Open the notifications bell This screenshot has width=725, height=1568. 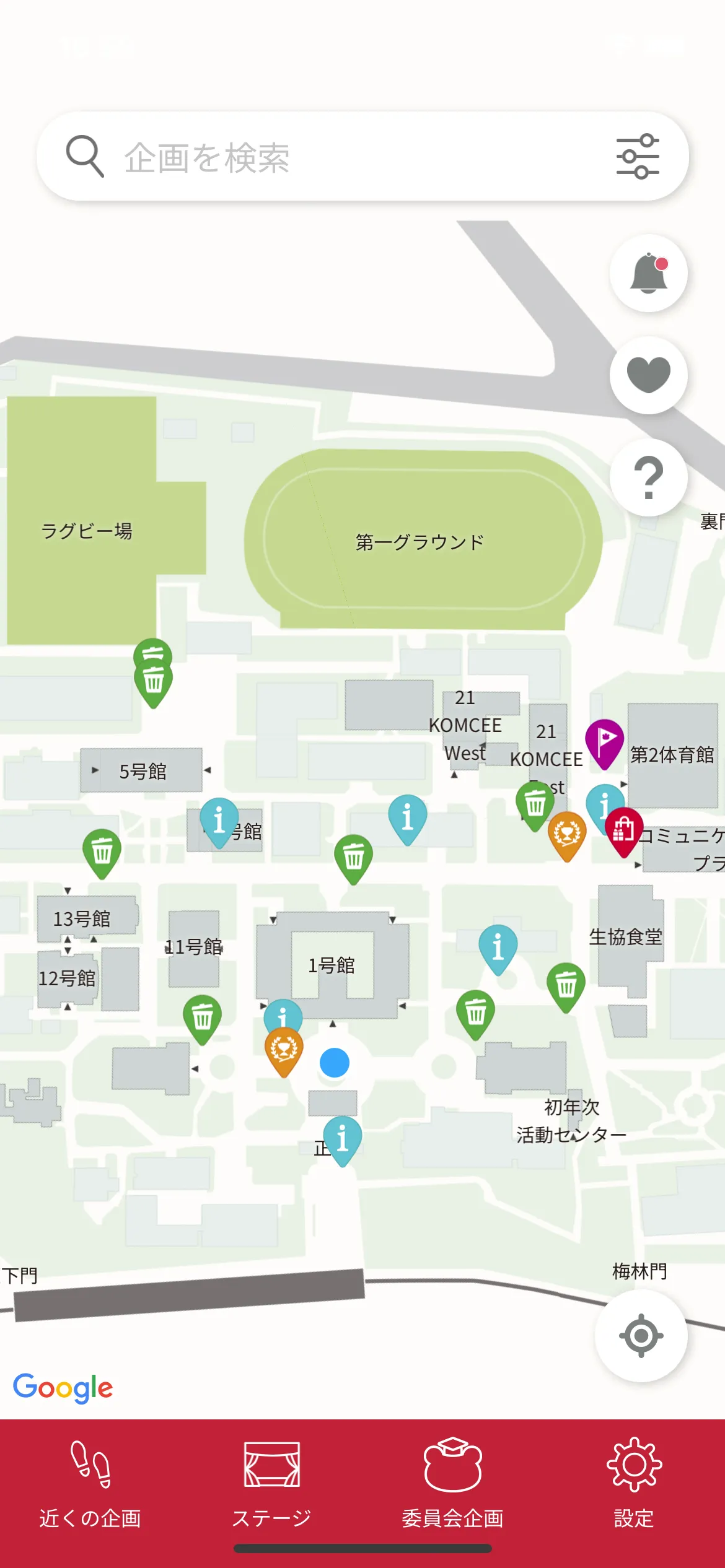tap(648, 273)
